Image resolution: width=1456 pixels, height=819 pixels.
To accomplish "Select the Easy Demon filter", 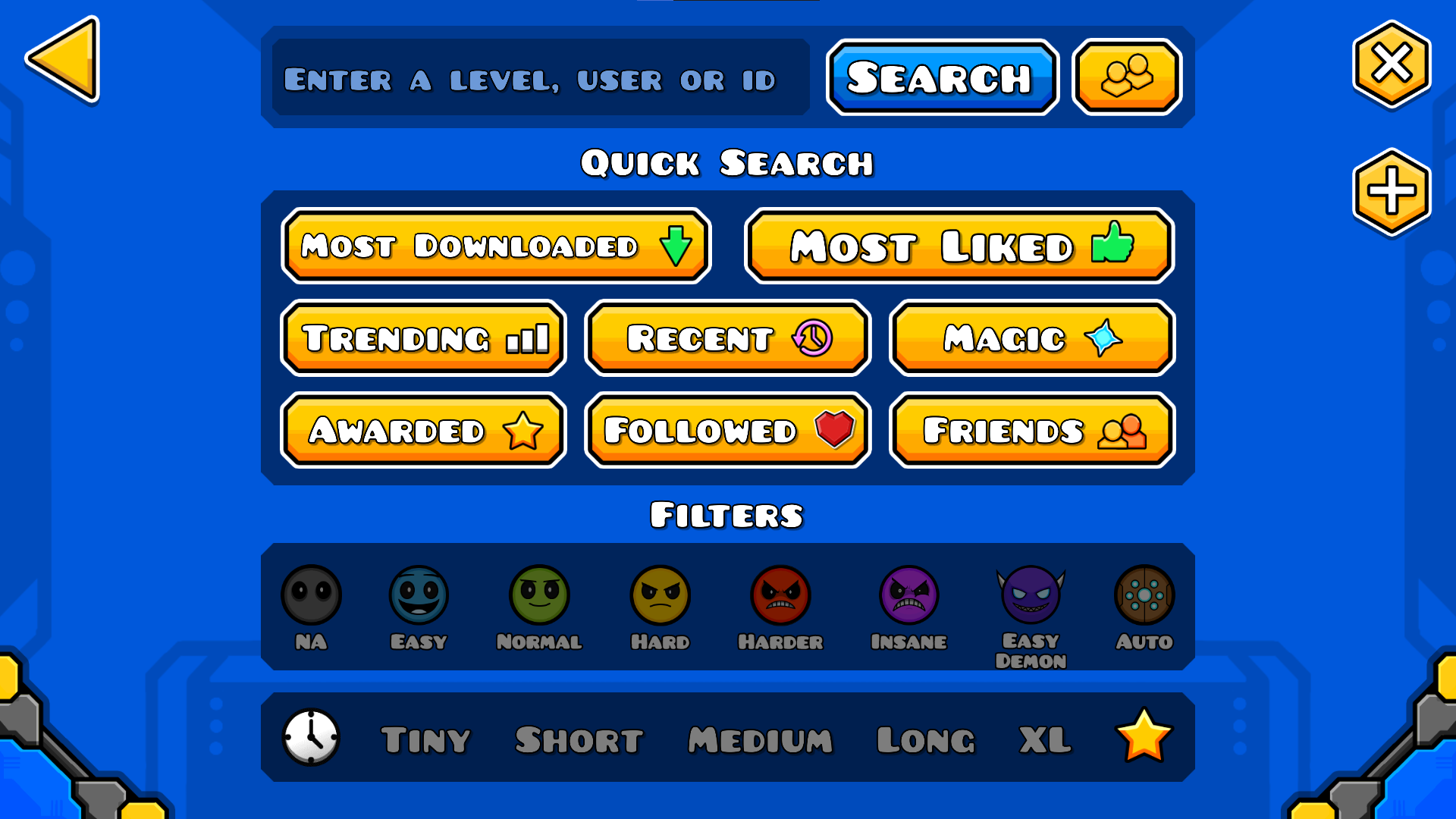I will (x=1031, y=610).
